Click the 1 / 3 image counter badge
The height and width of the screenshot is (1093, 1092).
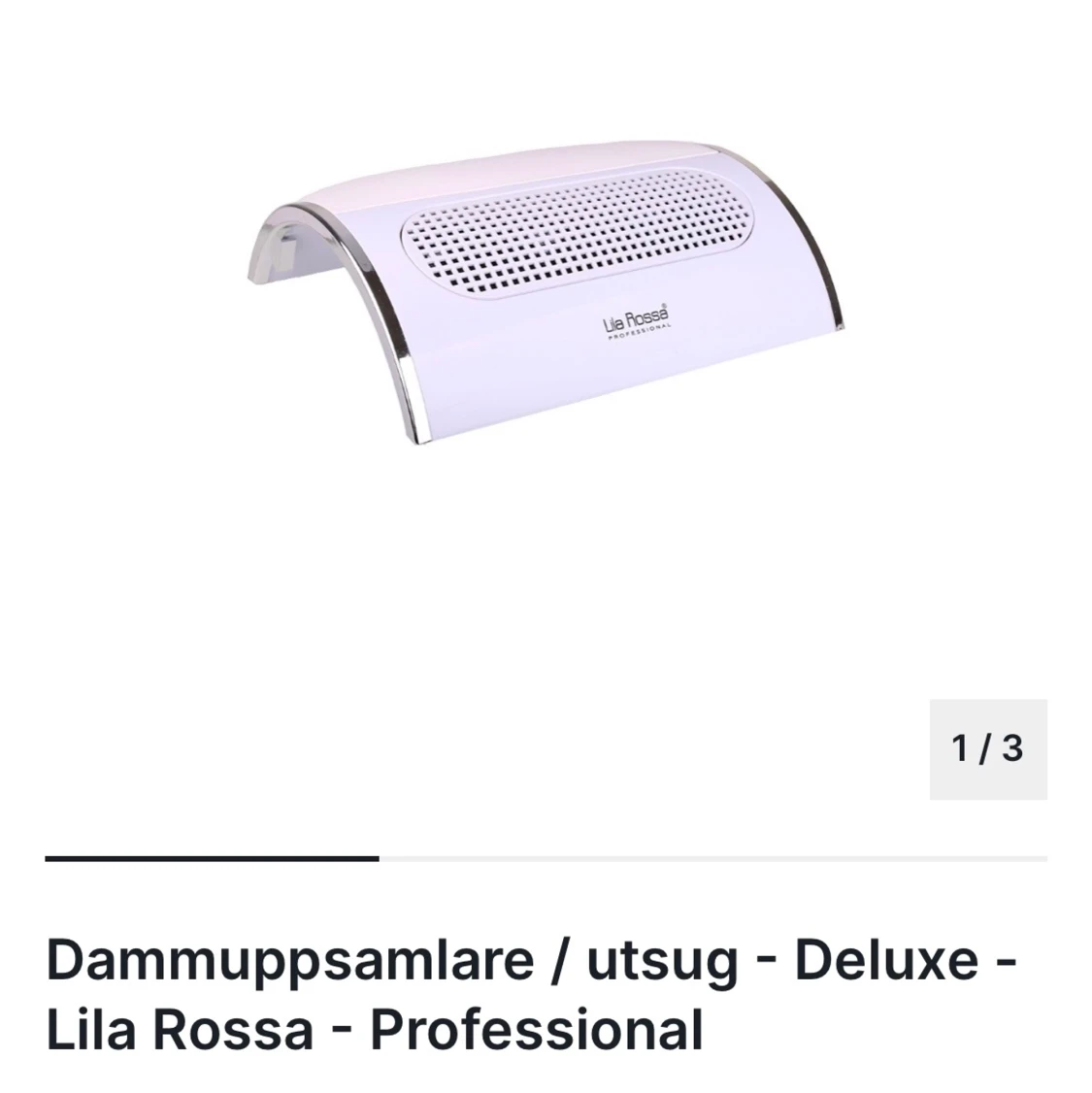coord(987,747)
